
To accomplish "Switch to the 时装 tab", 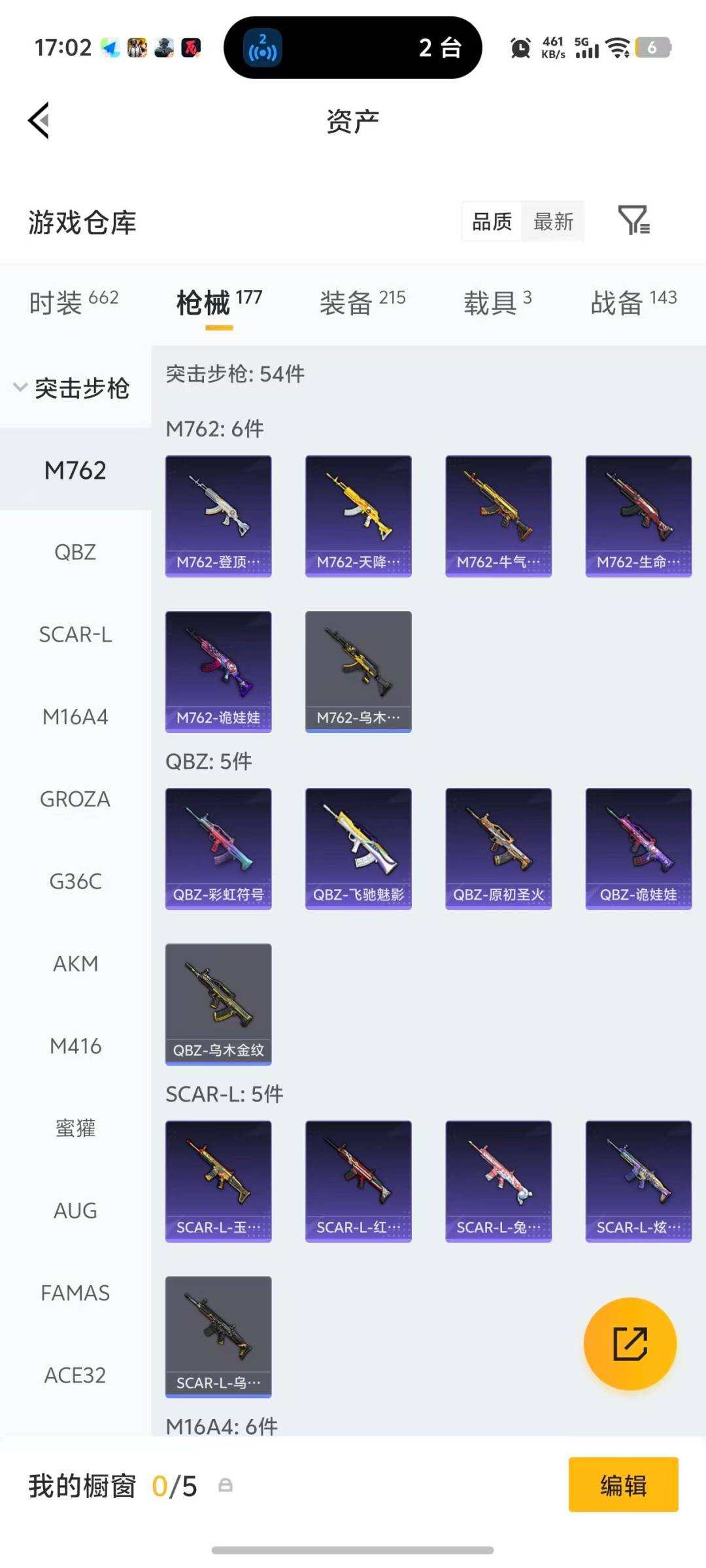I will [x=73, y=302].
